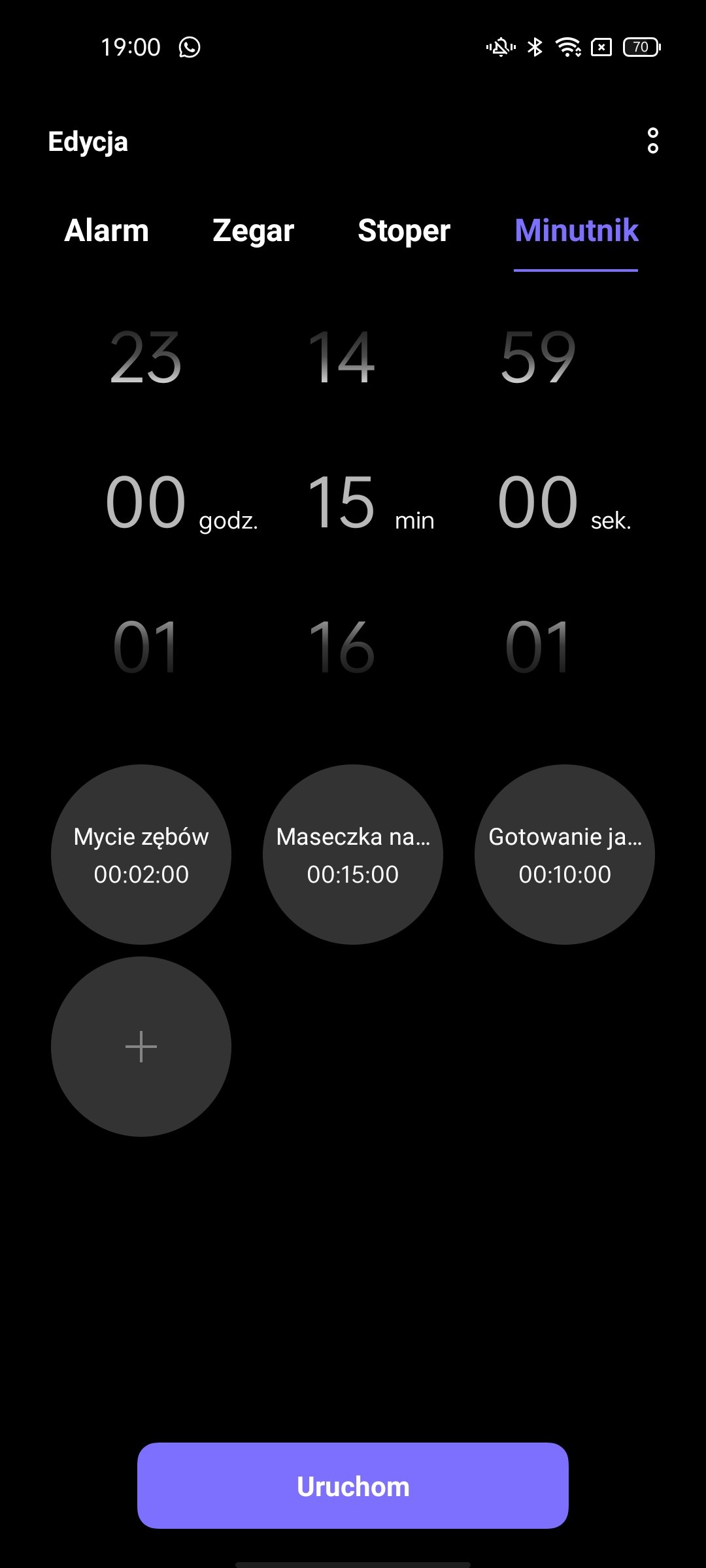Set minutes to 16 in the picker

[341, 647]
